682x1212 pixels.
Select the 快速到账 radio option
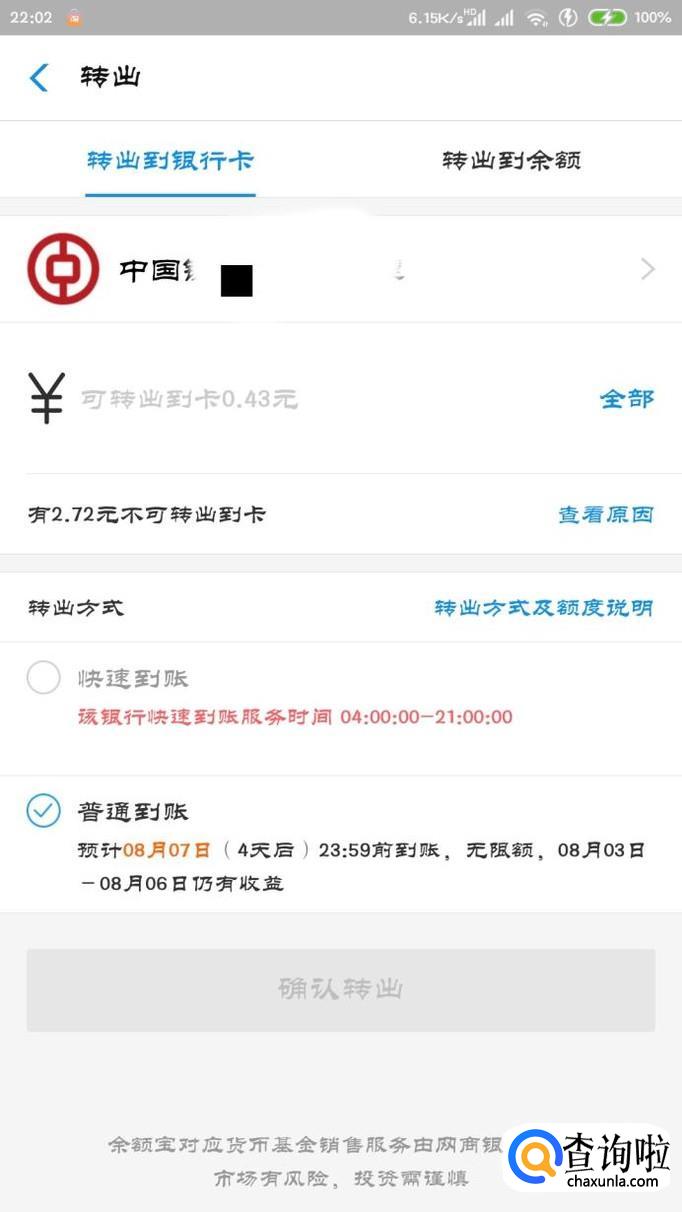(44, 678)
